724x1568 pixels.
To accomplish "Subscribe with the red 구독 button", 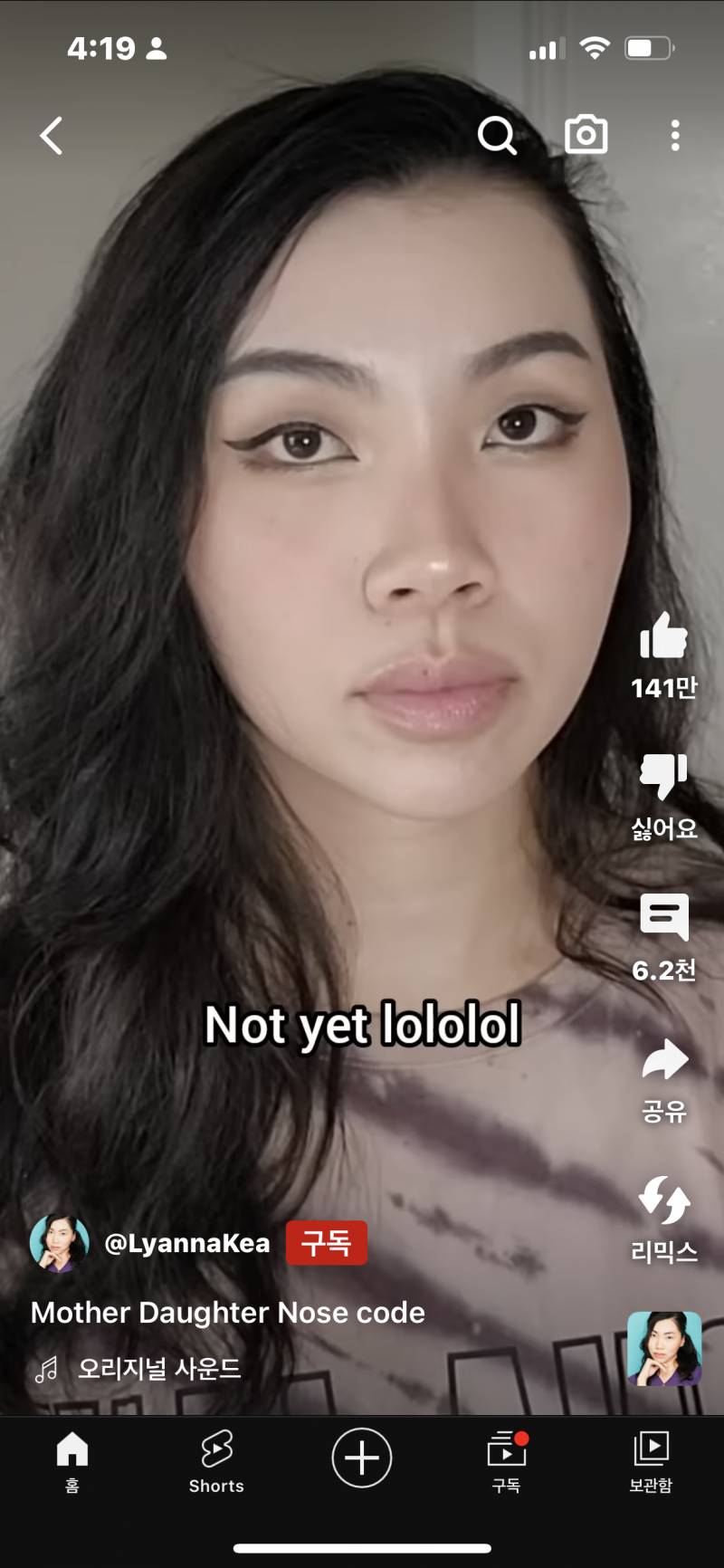I will (x=326, y=1243).
